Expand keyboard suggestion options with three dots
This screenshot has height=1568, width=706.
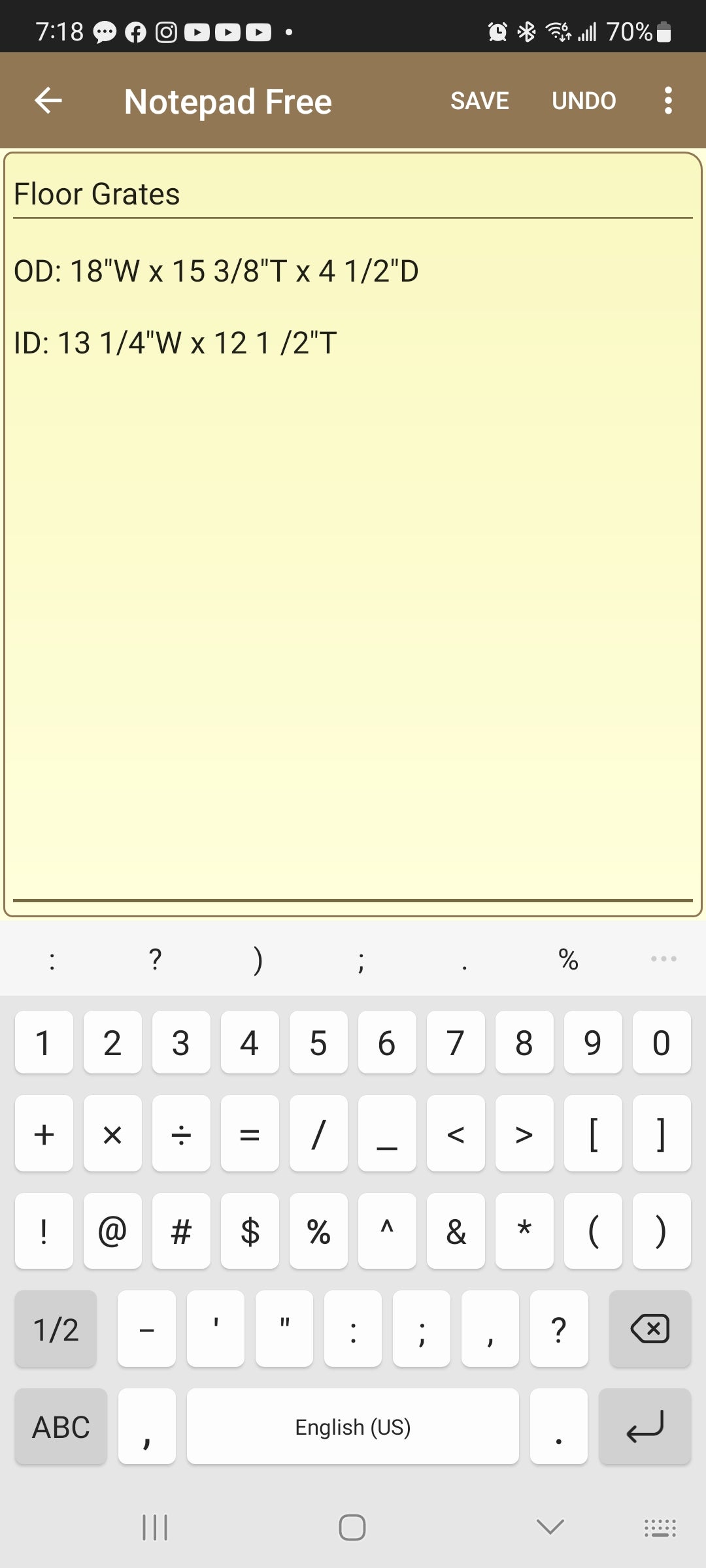(x=663, y=959)
